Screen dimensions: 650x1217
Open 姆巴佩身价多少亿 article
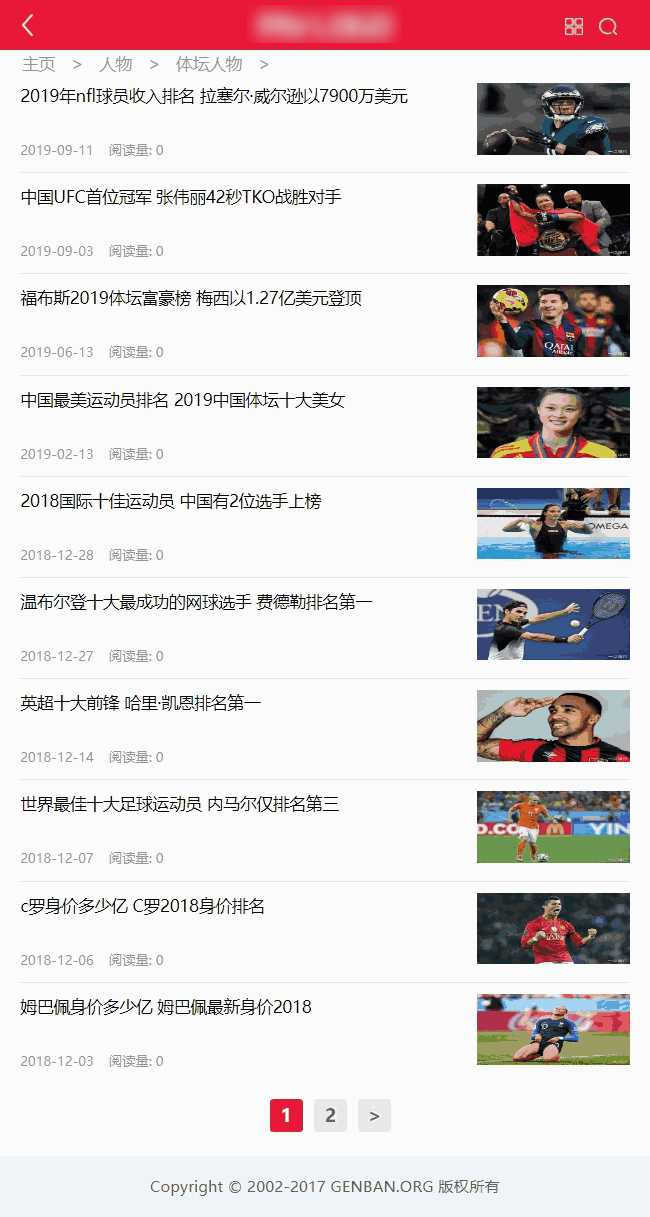coord(166,1007)
